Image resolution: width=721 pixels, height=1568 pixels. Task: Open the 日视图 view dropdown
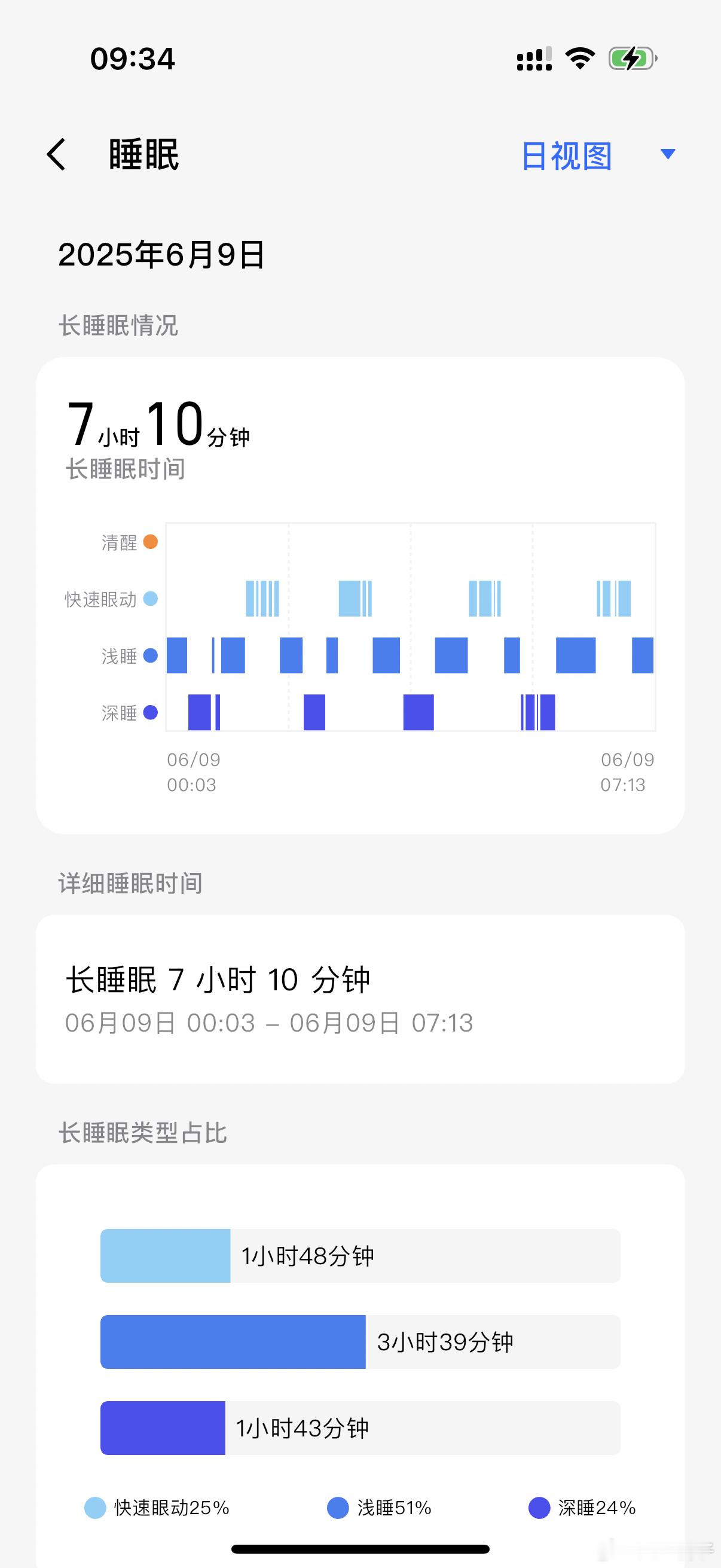coord(598,155)
